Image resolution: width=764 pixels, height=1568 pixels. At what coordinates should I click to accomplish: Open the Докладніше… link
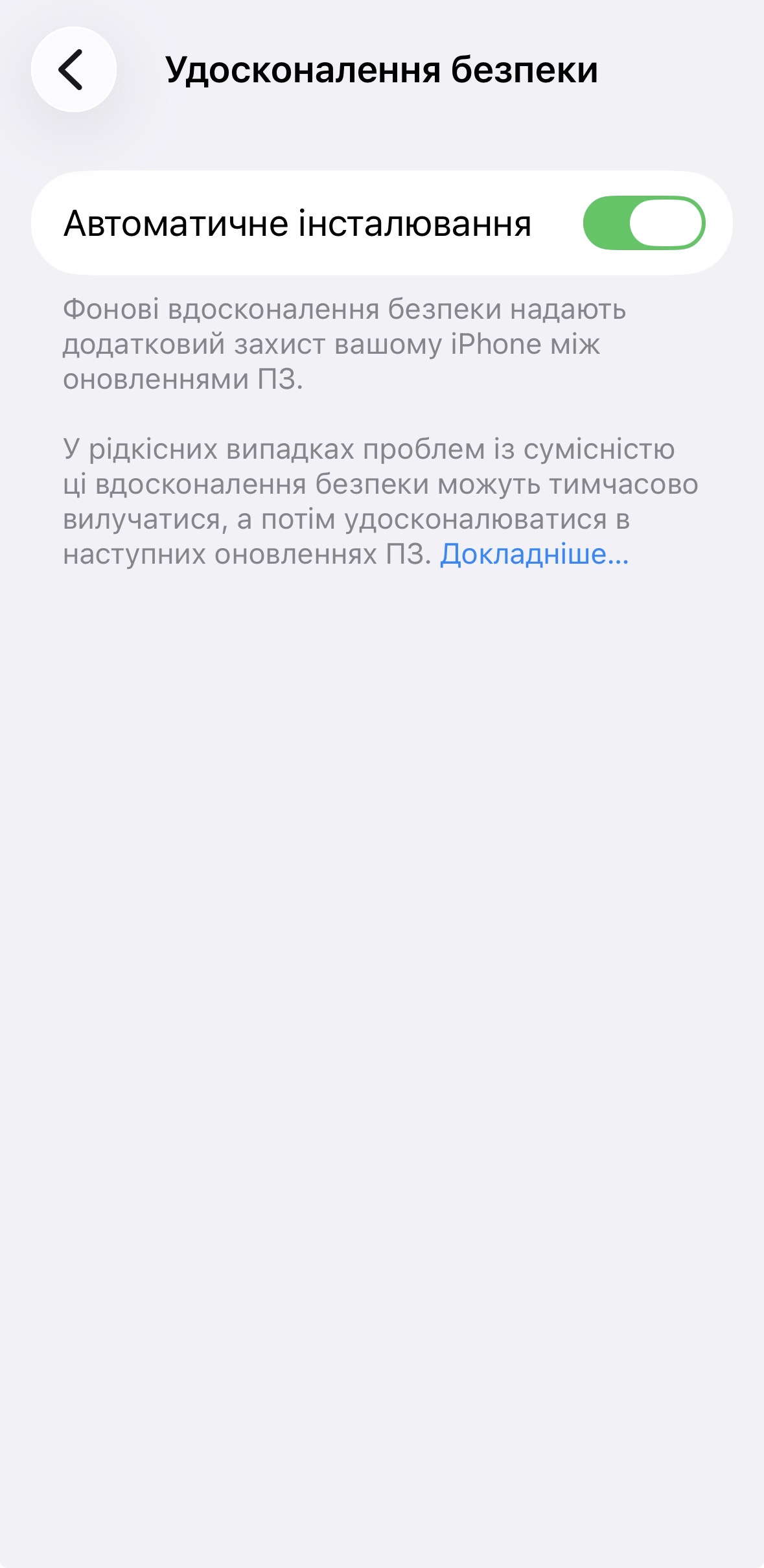(x=534, y=555)
